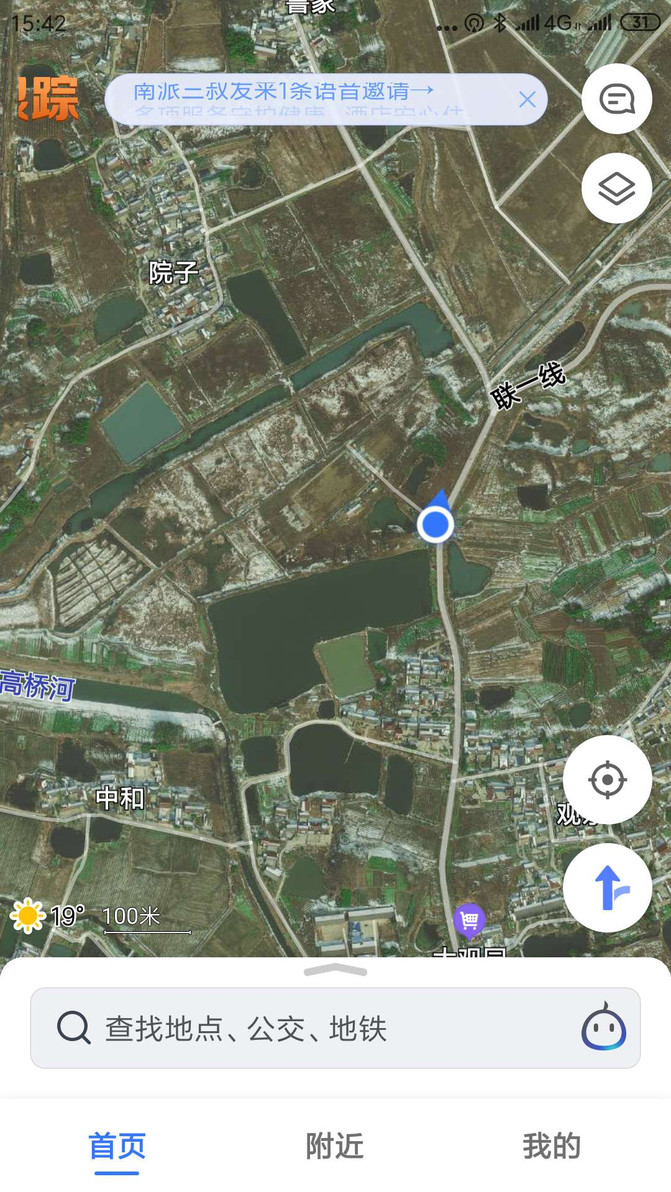The height and width of the screenshot is (1192, 671).
Task: Tap the search box for places, bus, subway
Action: click(335, 1029)
